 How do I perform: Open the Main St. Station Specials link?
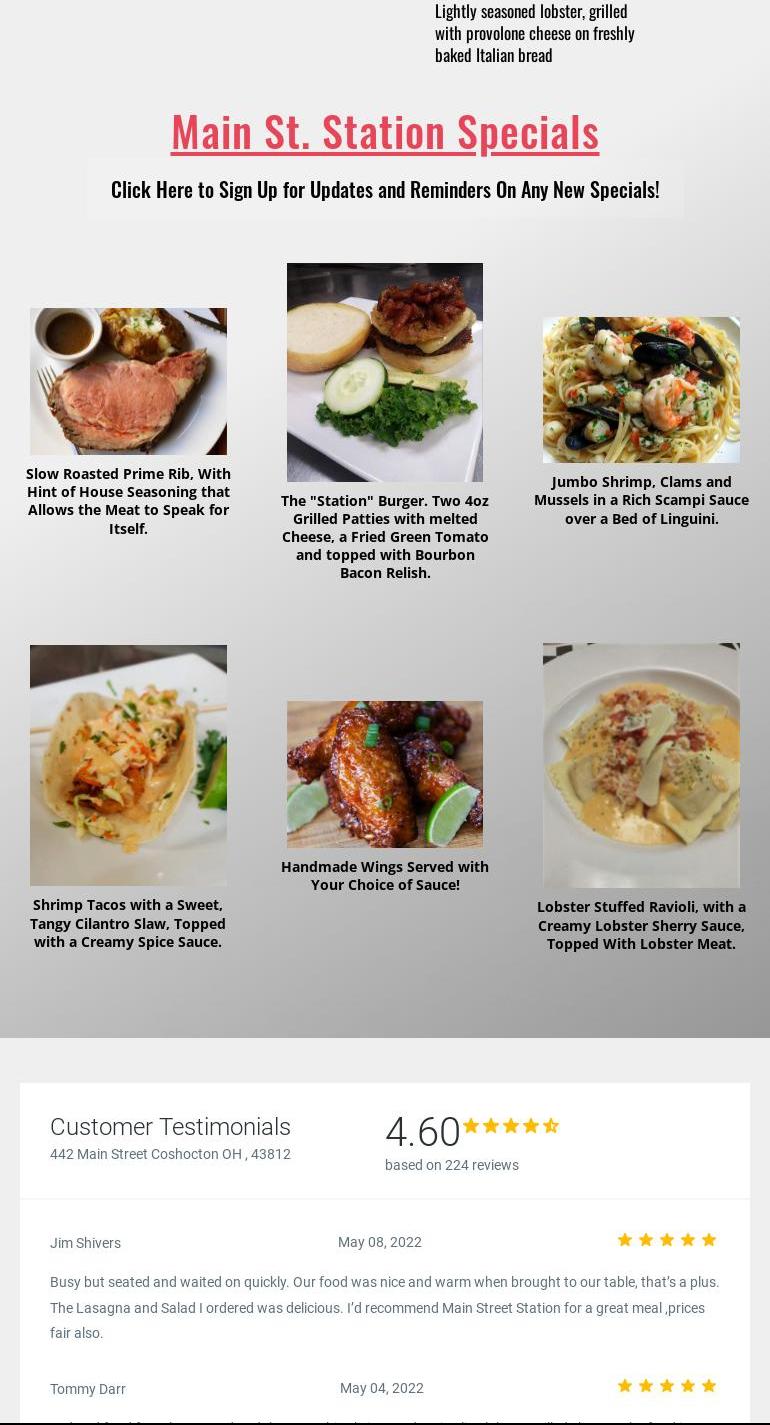tap(385, 131)
